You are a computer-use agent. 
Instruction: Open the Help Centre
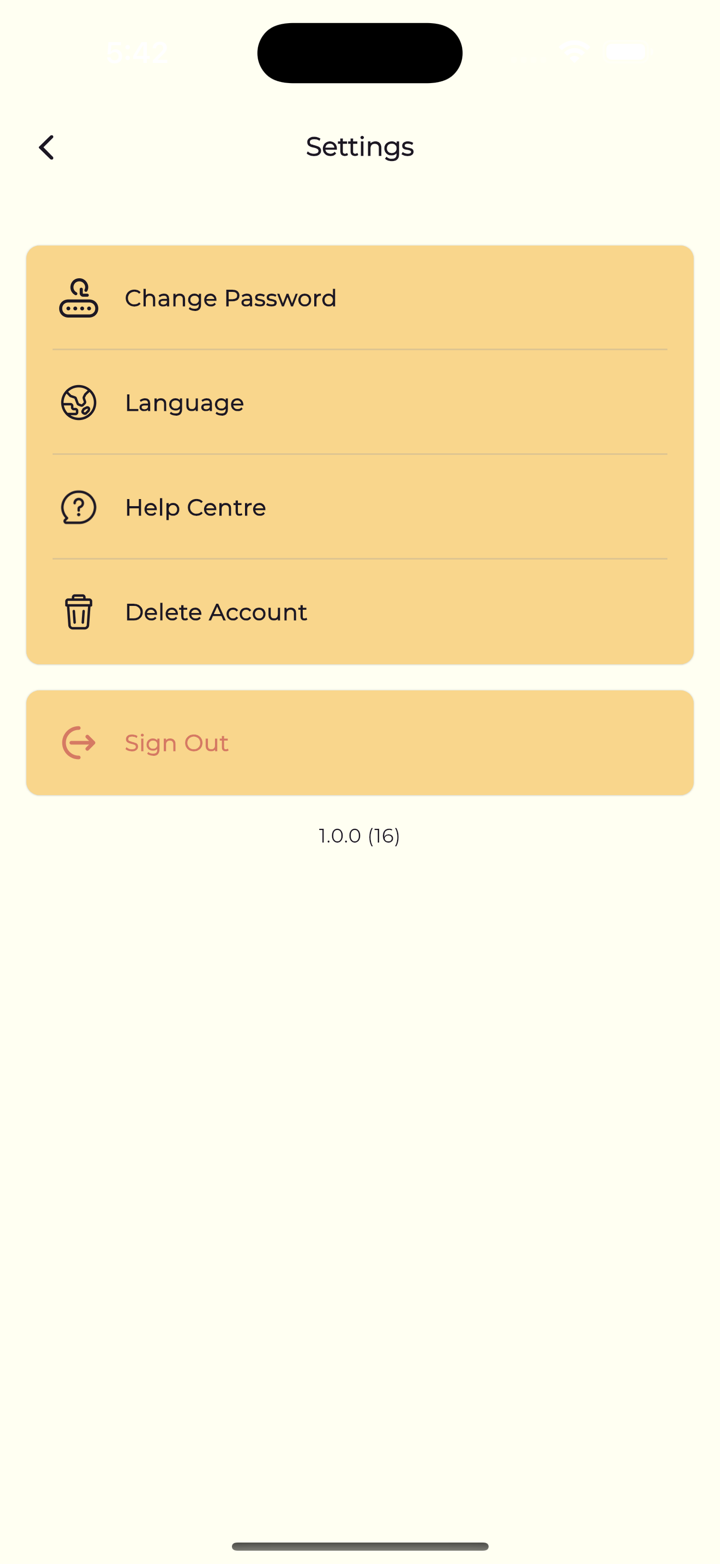click(x=196, y=508)
